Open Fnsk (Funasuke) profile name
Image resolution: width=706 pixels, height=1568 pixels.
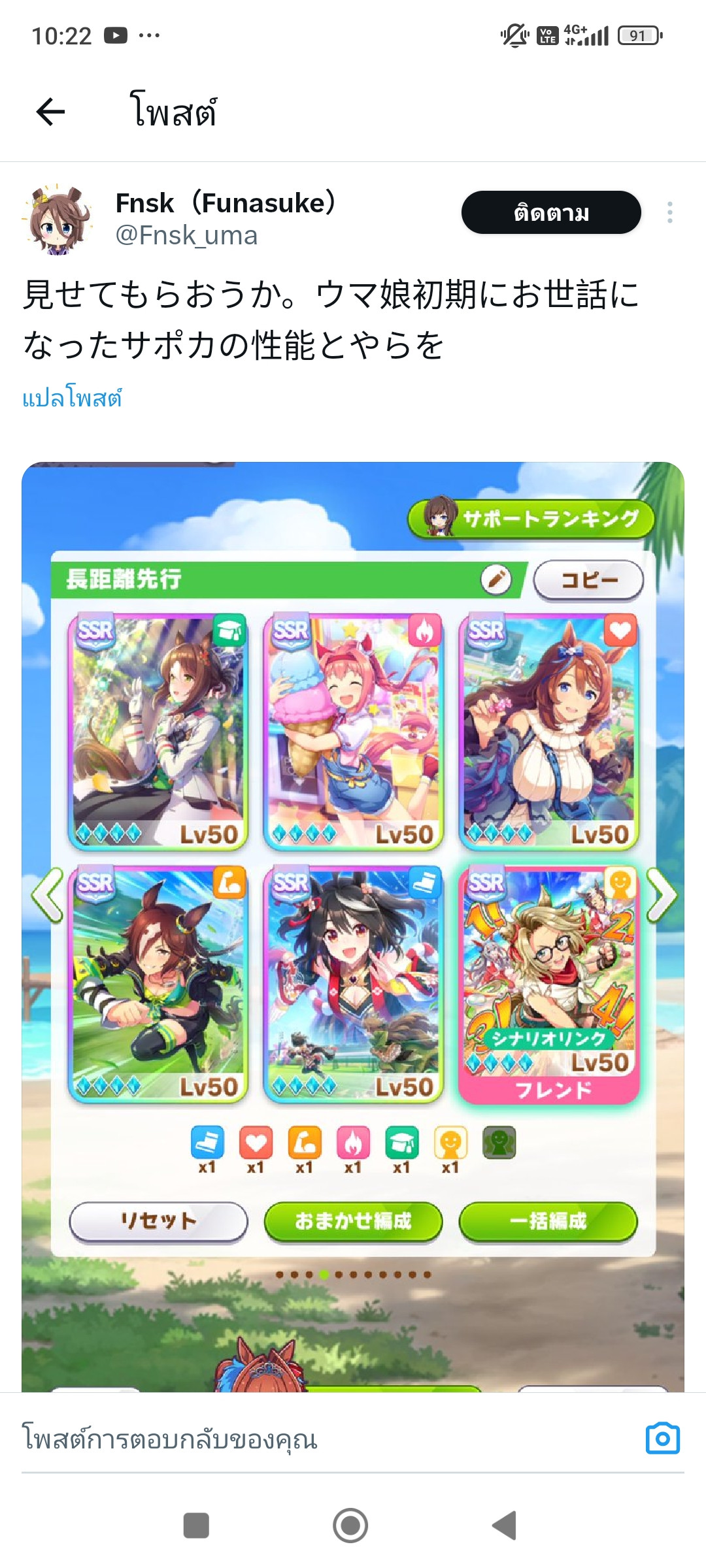pos(226,203)
